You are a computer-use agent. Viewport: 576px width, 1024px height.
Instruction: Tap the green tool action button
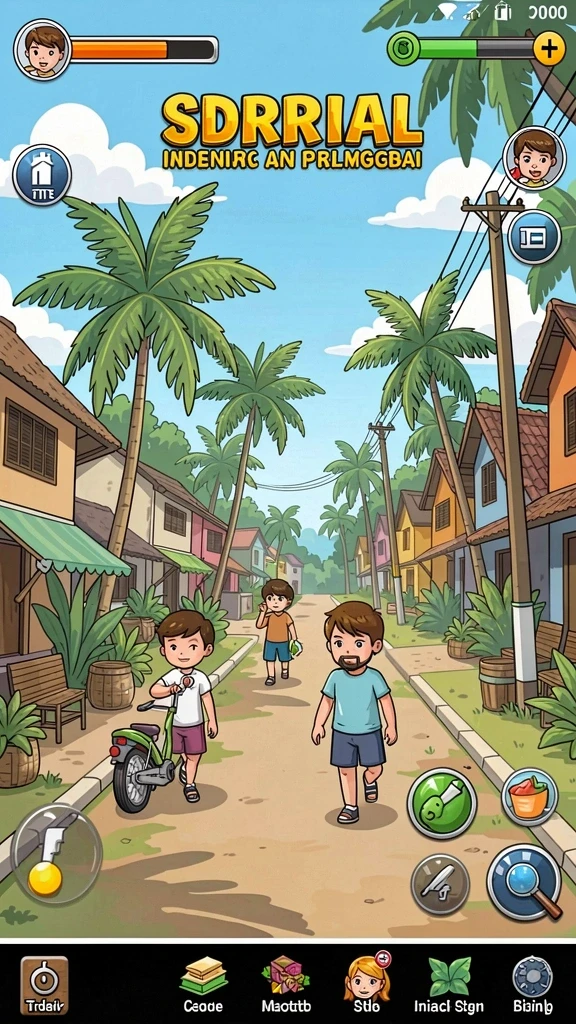441,803
